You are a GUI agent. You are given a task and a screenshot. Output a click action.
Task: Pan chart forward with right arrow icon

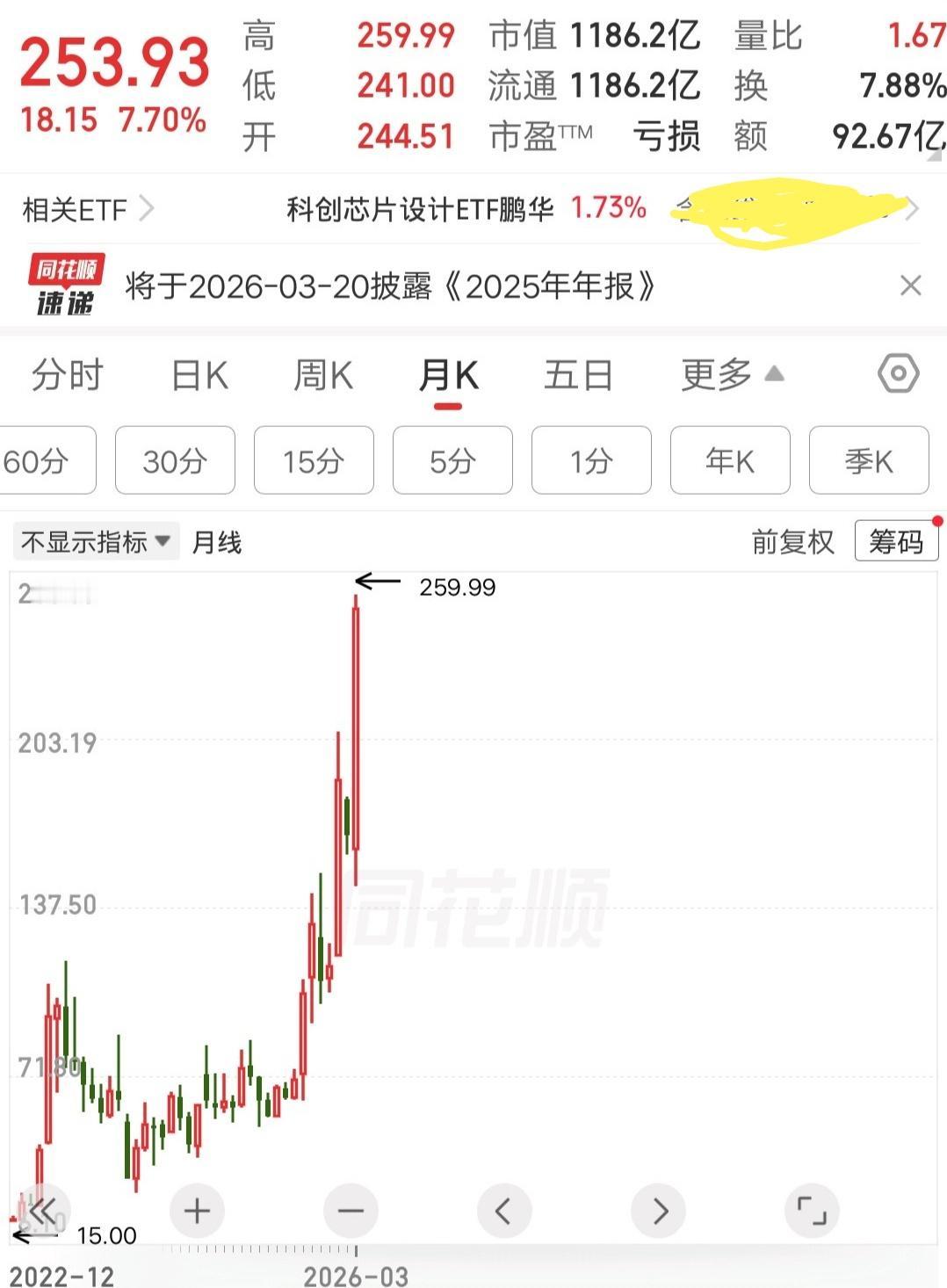[x=658, y=1210]
